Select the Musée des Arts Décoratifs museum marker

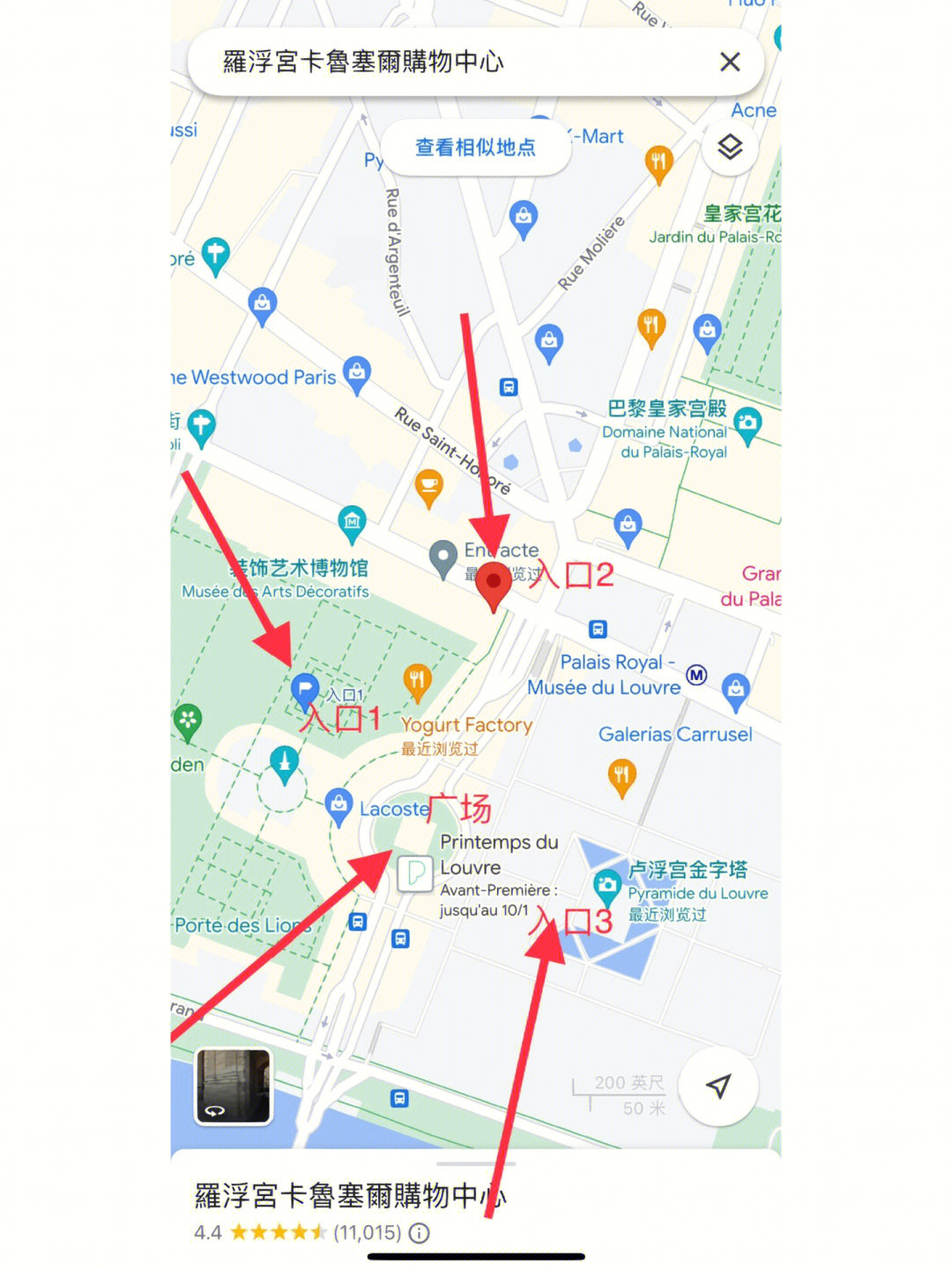coord(352,520)
